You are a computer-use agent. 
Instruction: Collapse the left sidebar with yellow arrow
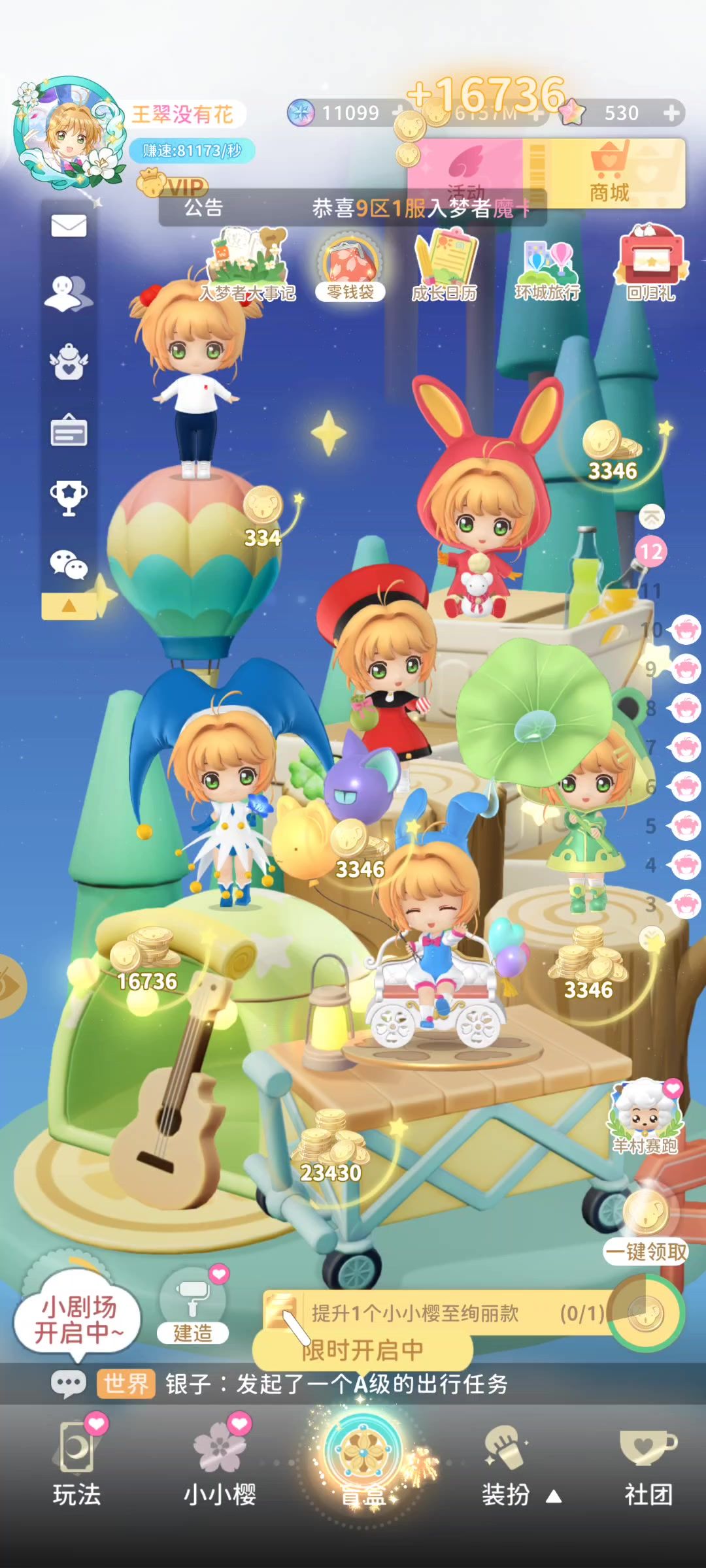(69, 606)
